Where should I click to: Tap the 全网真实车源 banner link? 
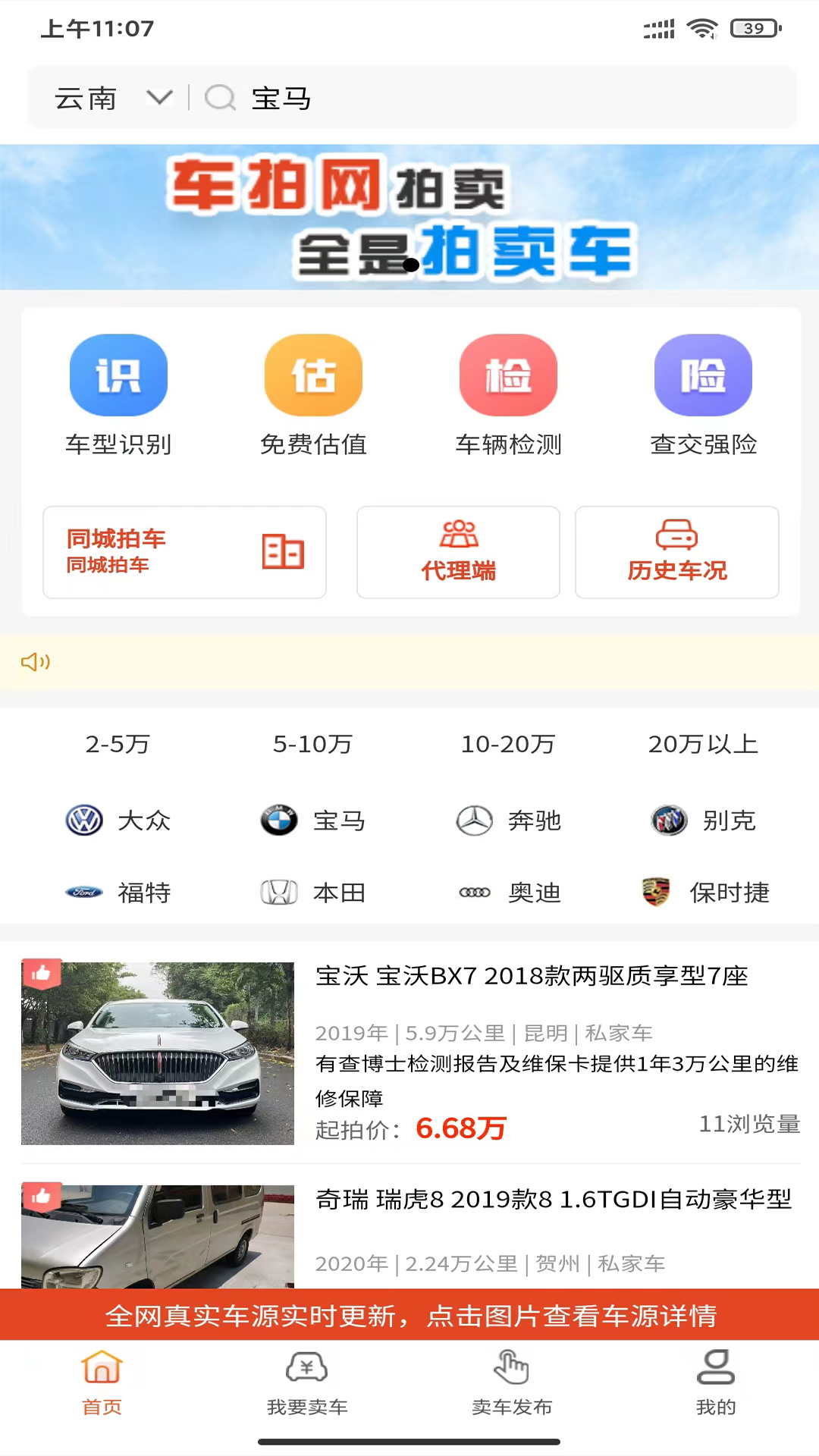point(409,1317)
